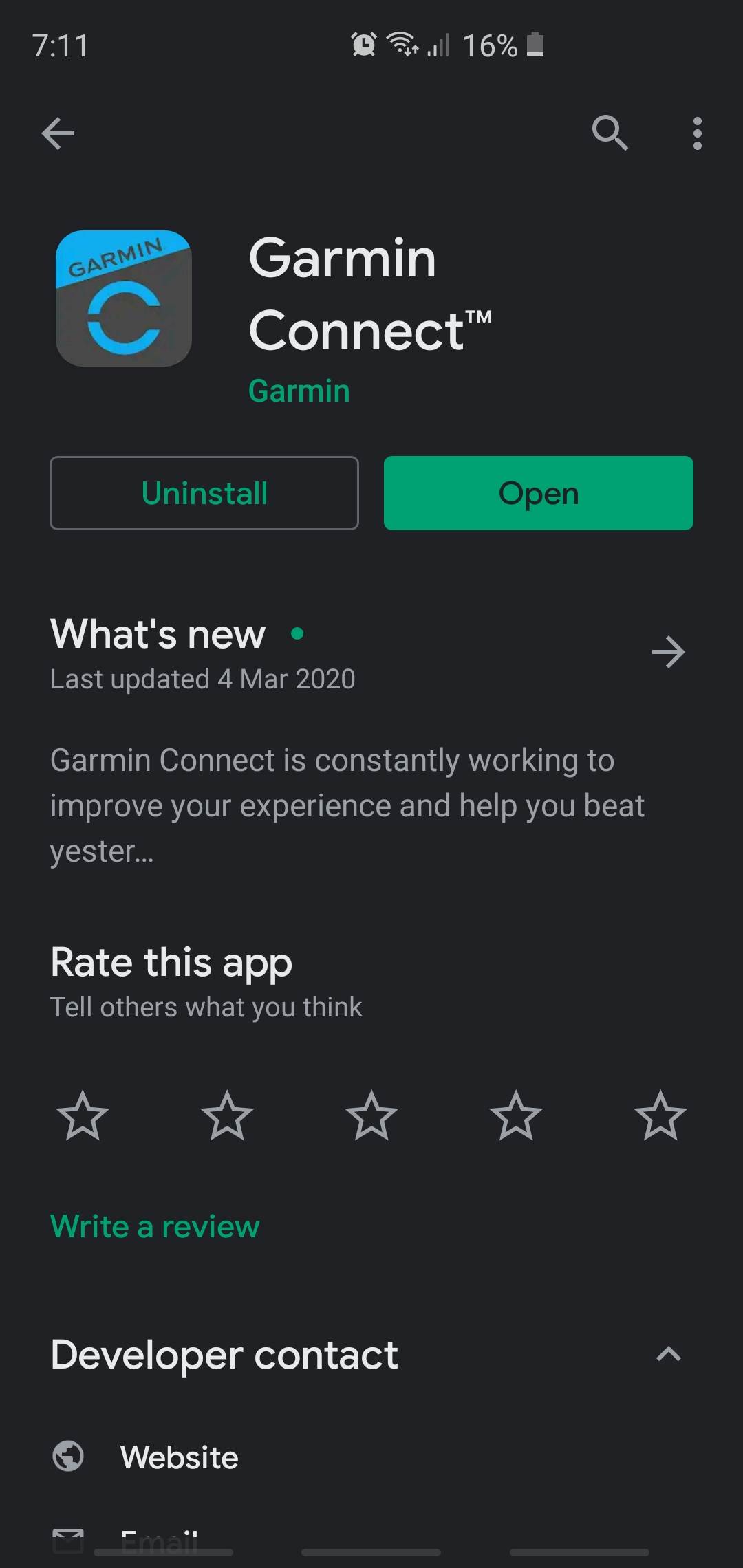Open the What's new details arrow
The width and height of the screenshot is (743, 1568).
pos(668,652)
